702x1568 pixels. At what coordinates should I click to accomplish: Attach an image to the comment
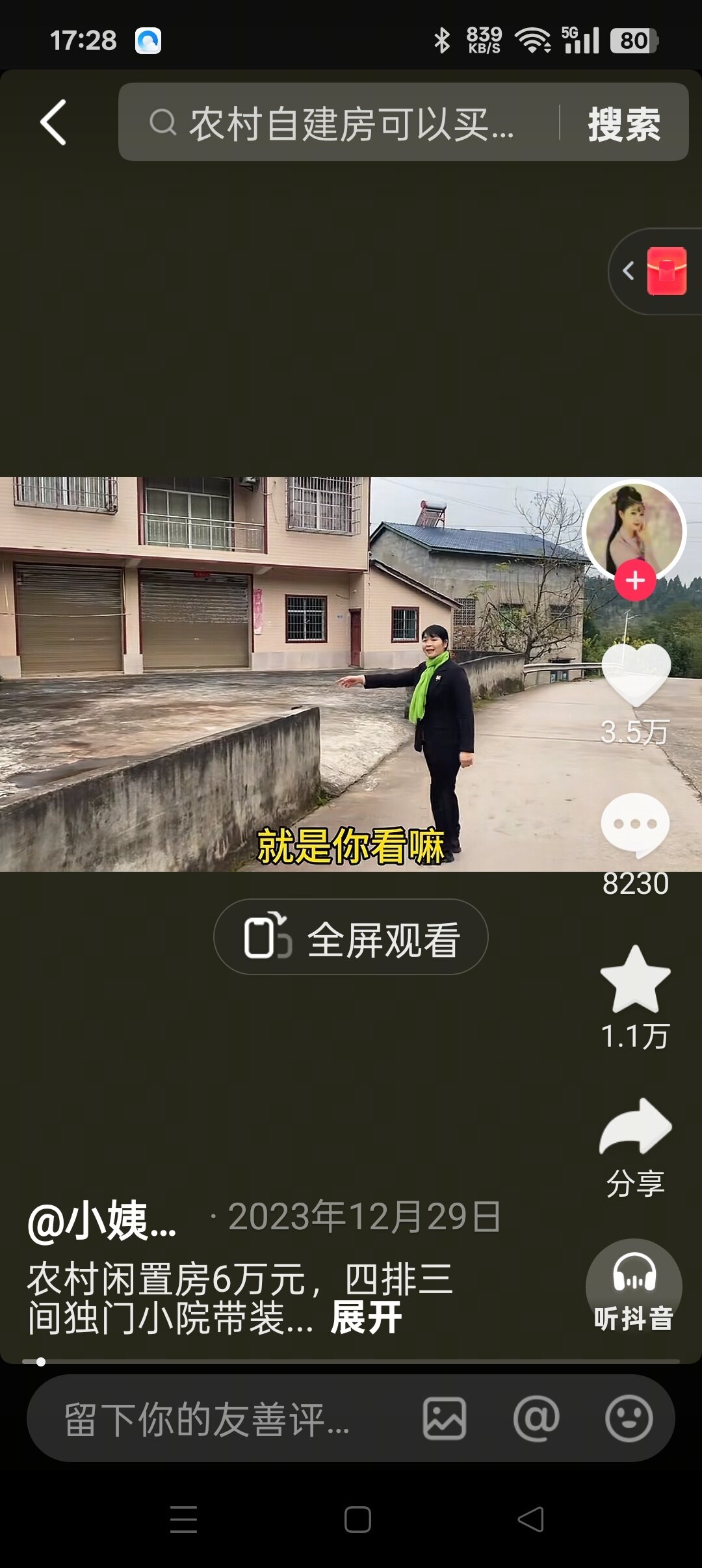coord(445,1419)
